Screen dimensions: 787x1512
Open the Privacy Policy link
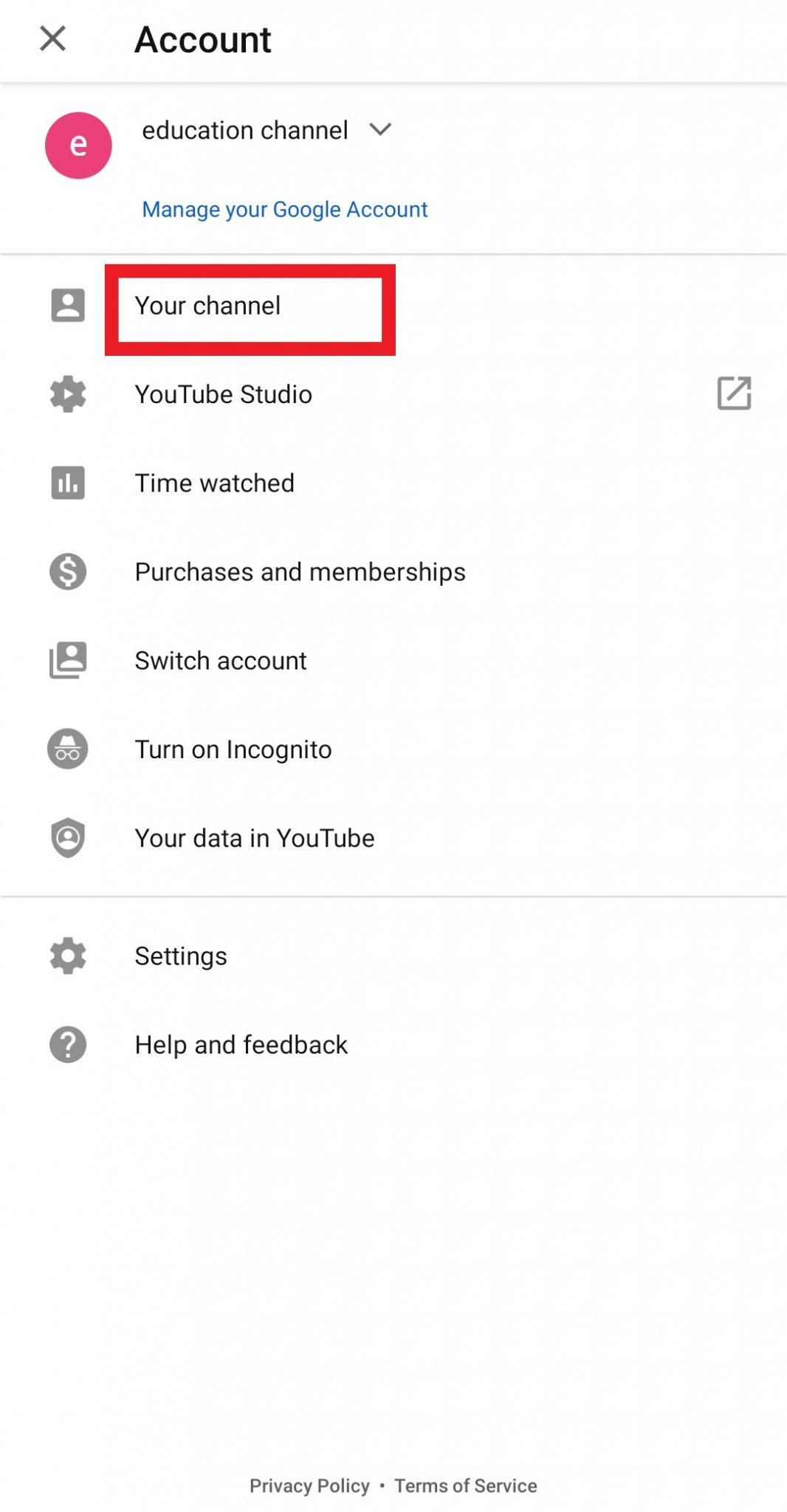pos(310,1485)
